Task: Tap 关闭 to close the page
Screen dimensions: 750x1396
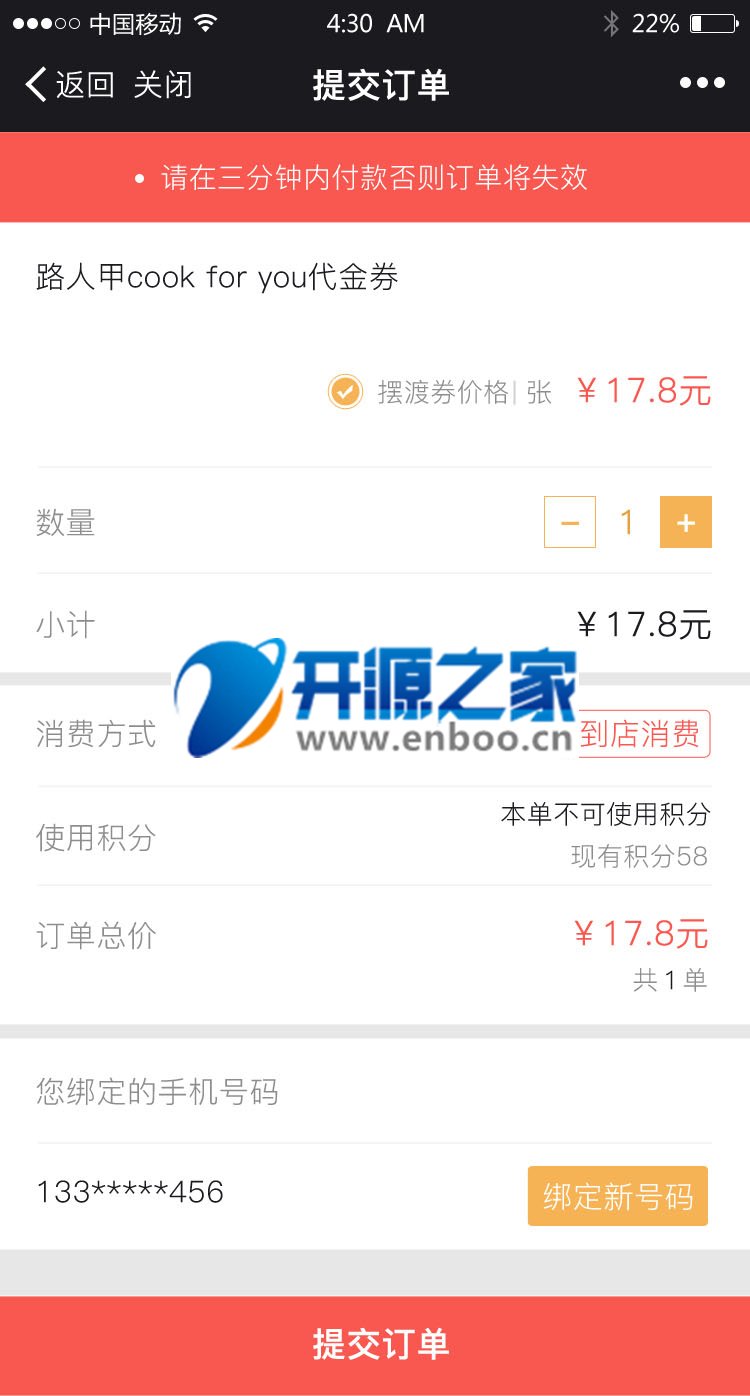Action: (162, 85)
